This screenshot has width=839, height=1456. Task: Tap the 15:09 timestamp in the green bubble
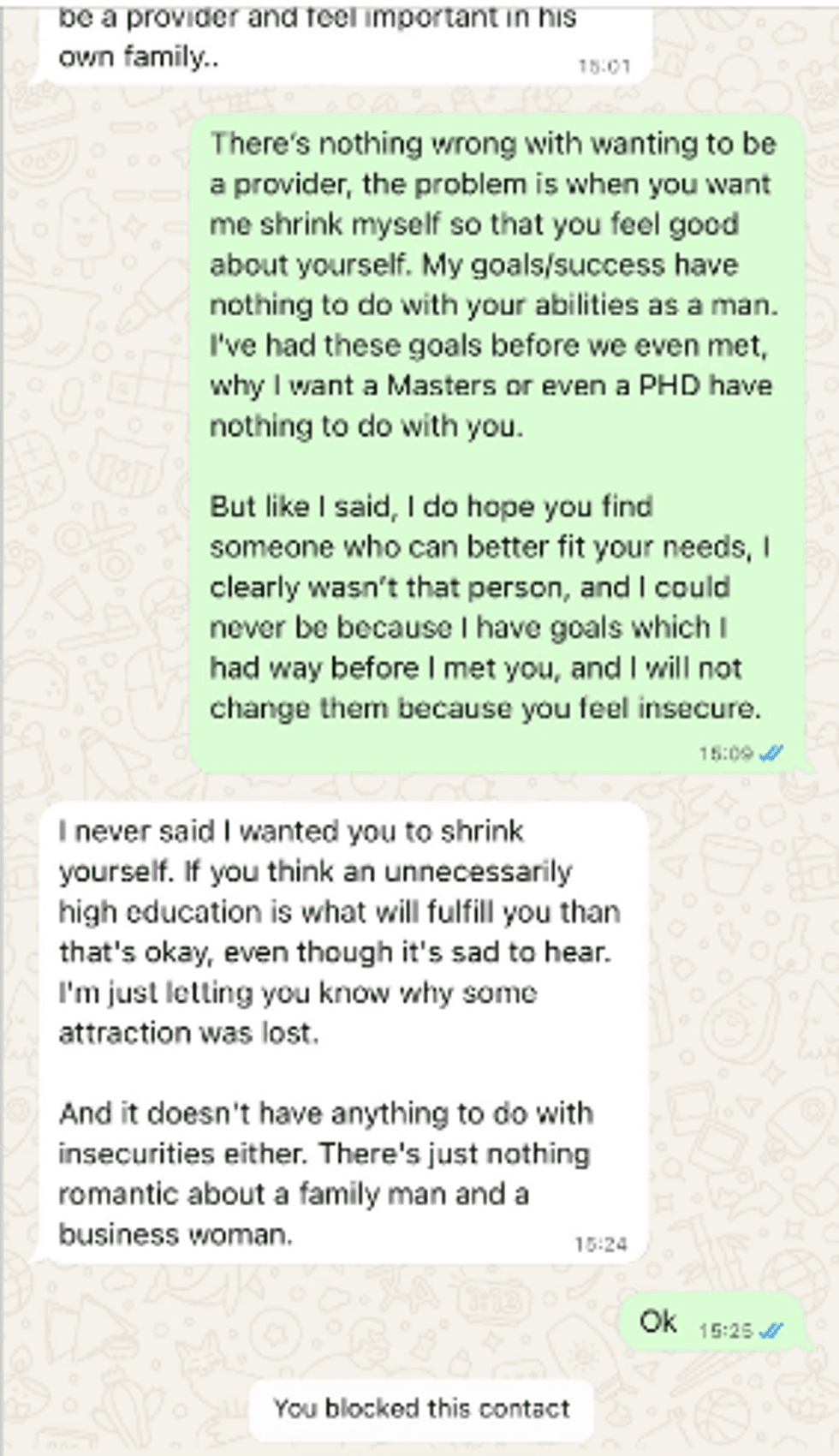[727, 752]
